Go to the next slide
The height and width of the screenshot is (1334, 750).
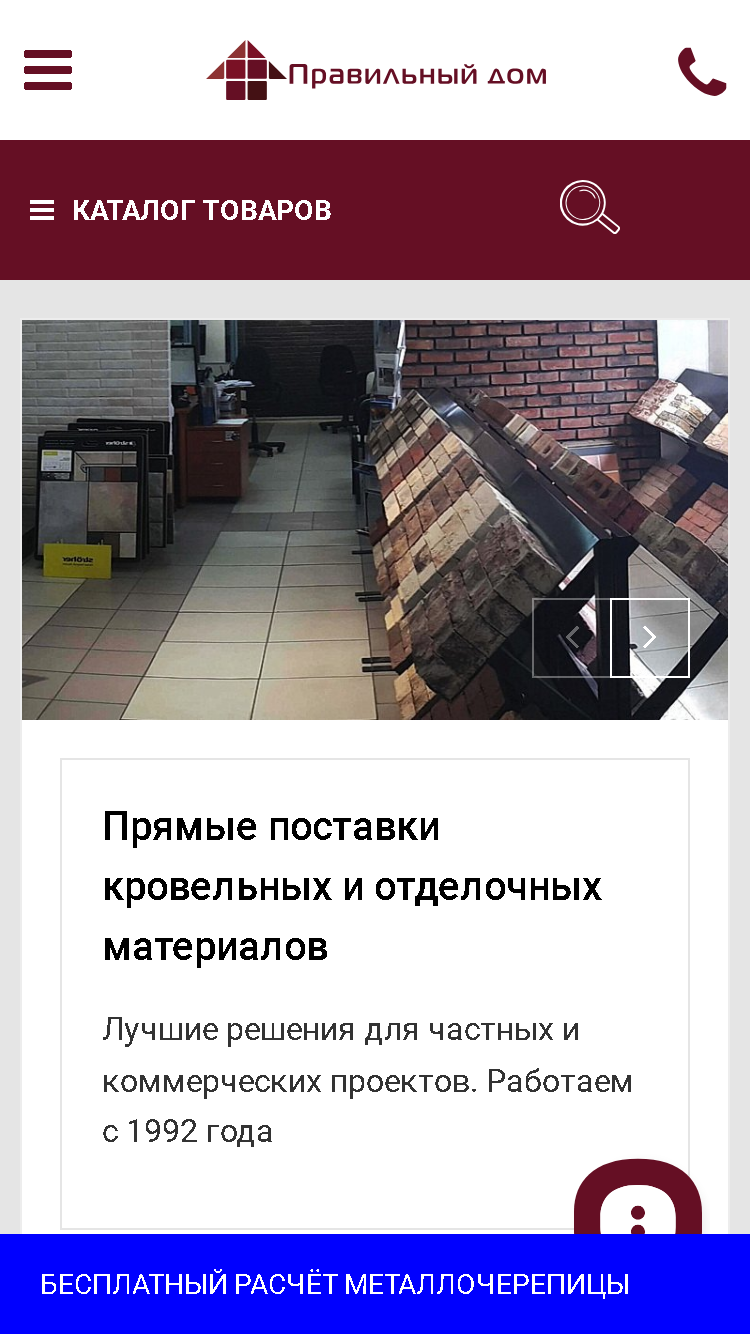[x=650, y=638]
